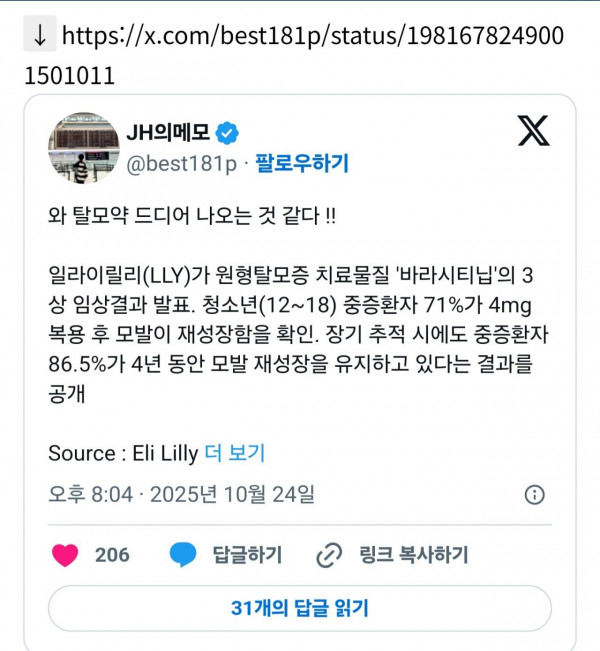Open the @best181p handle
Screen dimensions: 600x651
182,163
